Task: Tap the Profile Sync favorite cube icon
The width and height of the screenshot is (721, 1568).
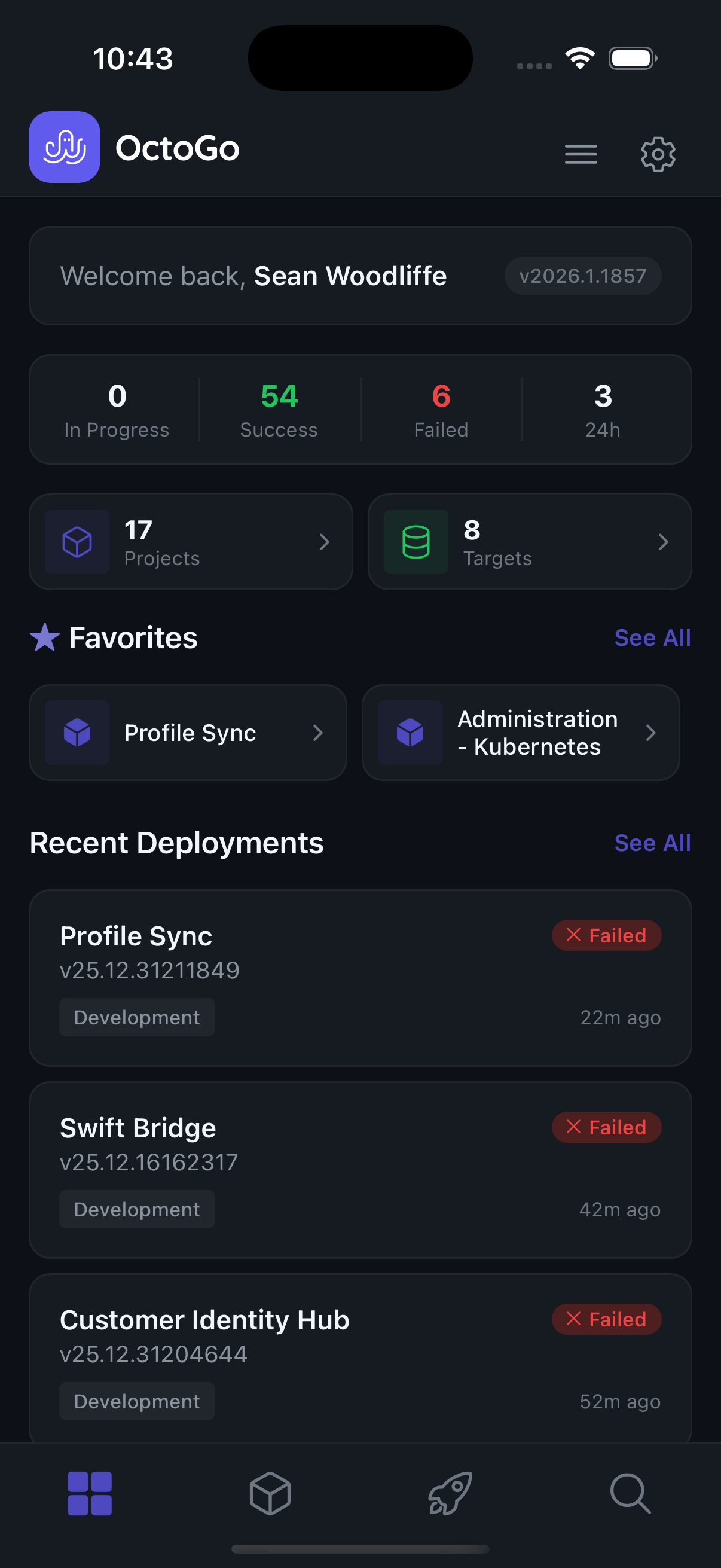Action: 77,732
